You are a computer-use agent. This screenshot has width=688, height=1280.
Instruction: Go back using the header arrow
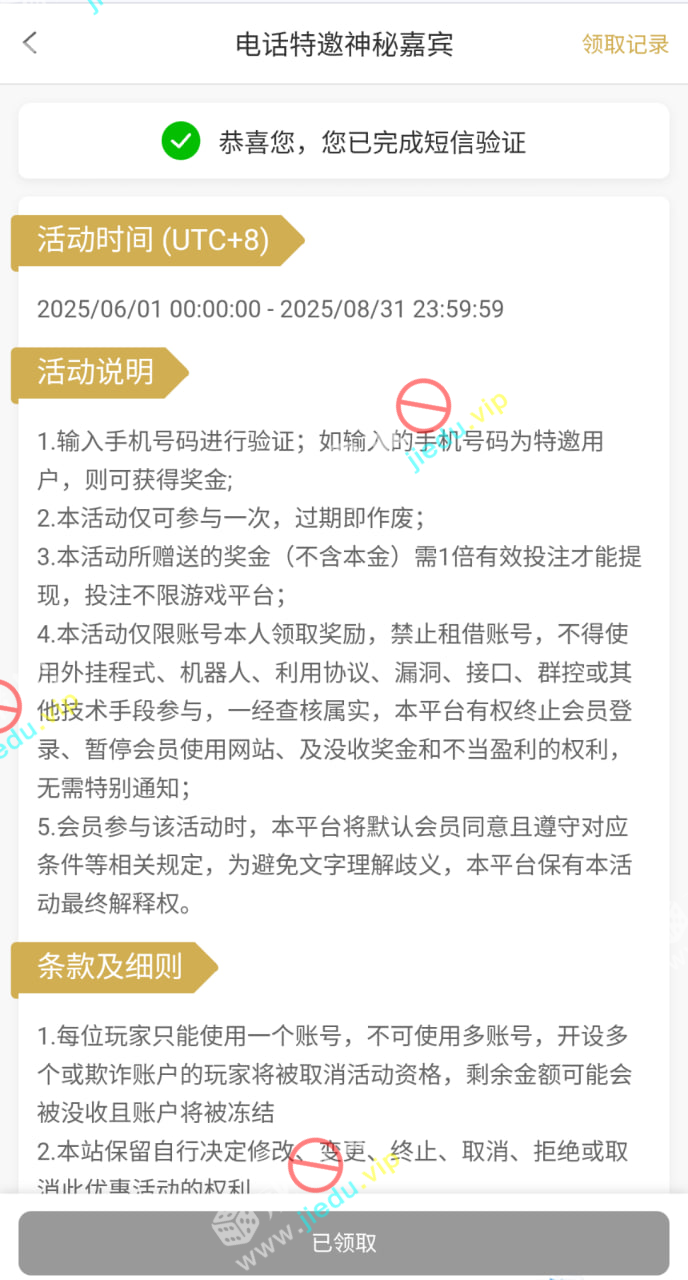tap(31, 43)
